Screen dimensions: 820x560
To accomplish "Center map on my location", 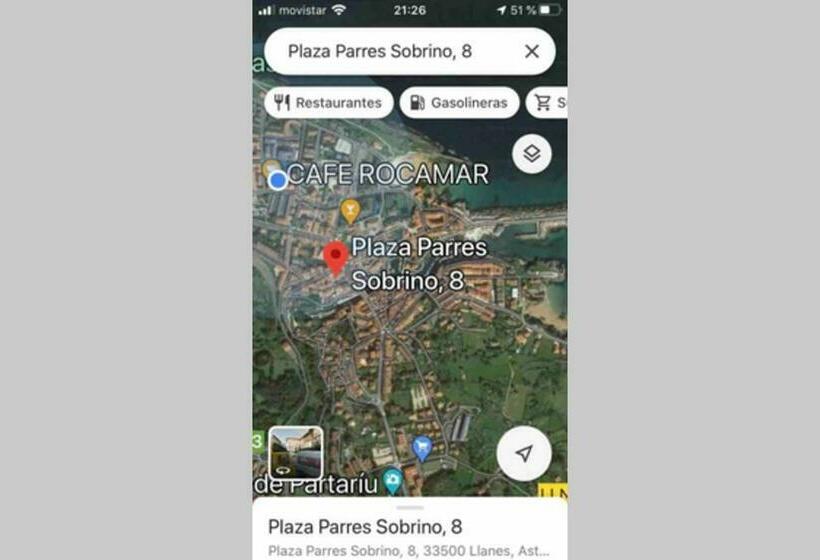I will [x=524, y=454].
